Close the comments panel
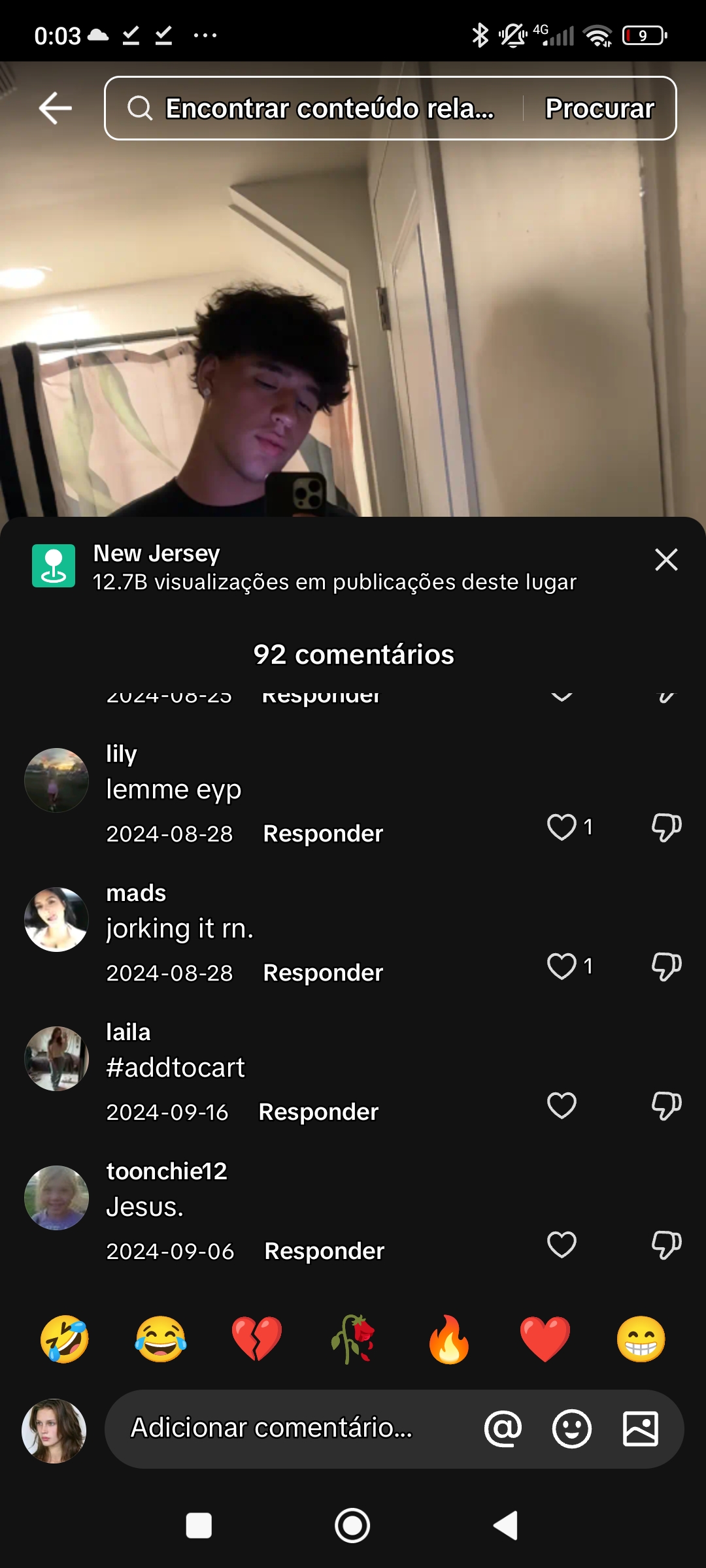The image size is (706, 1568). (x=666, y=559)
